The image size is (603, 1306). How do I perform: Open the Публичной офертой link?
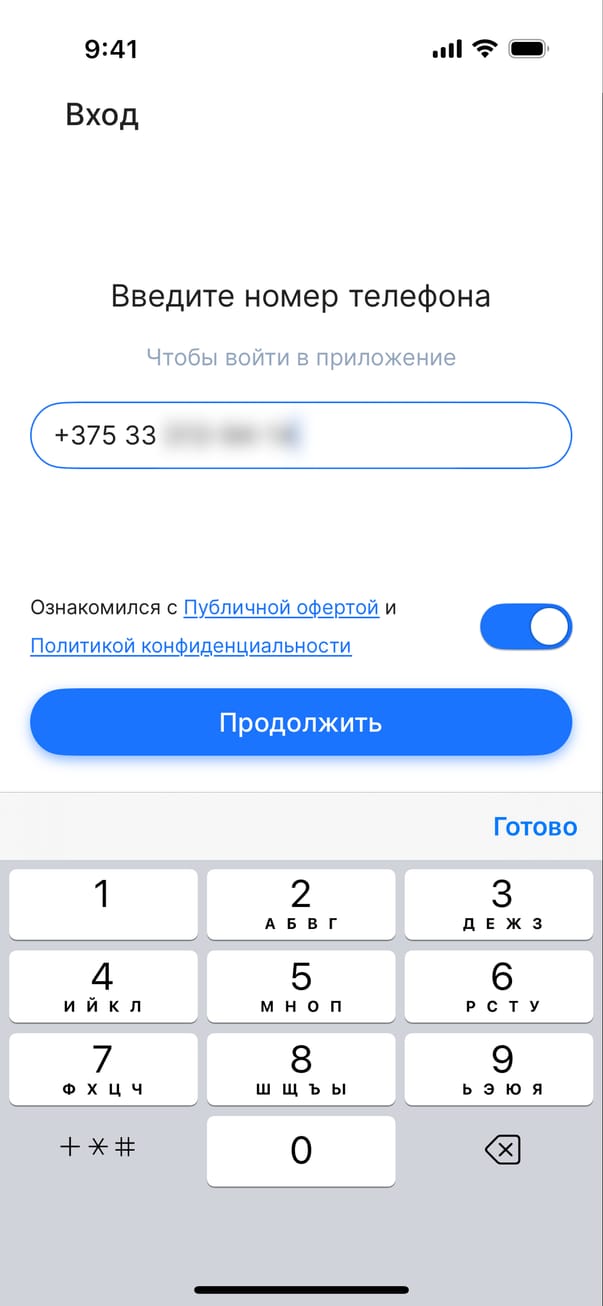click(x=281, y=607)
